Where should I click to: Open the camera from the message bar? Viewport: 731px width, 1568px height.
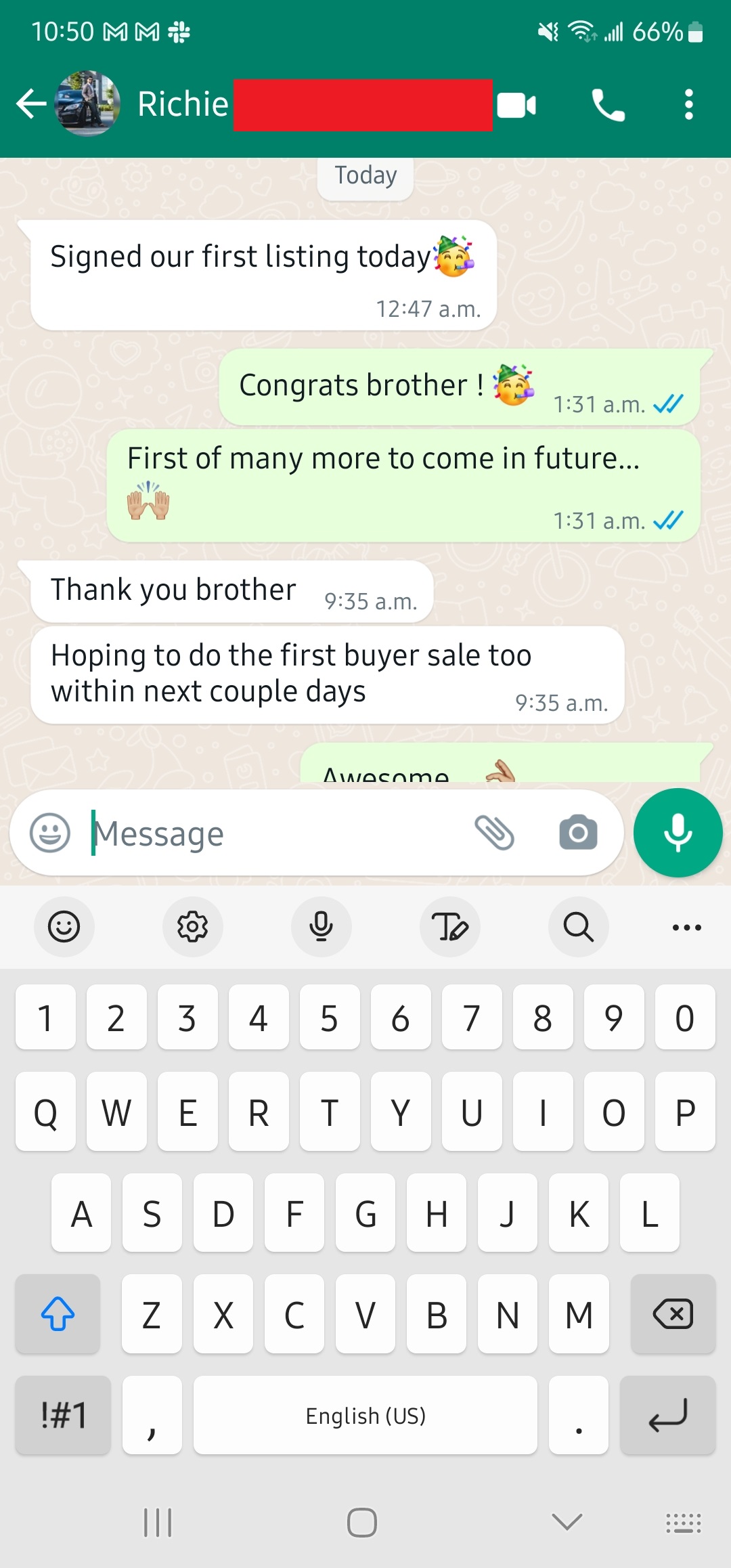(578, 833)
